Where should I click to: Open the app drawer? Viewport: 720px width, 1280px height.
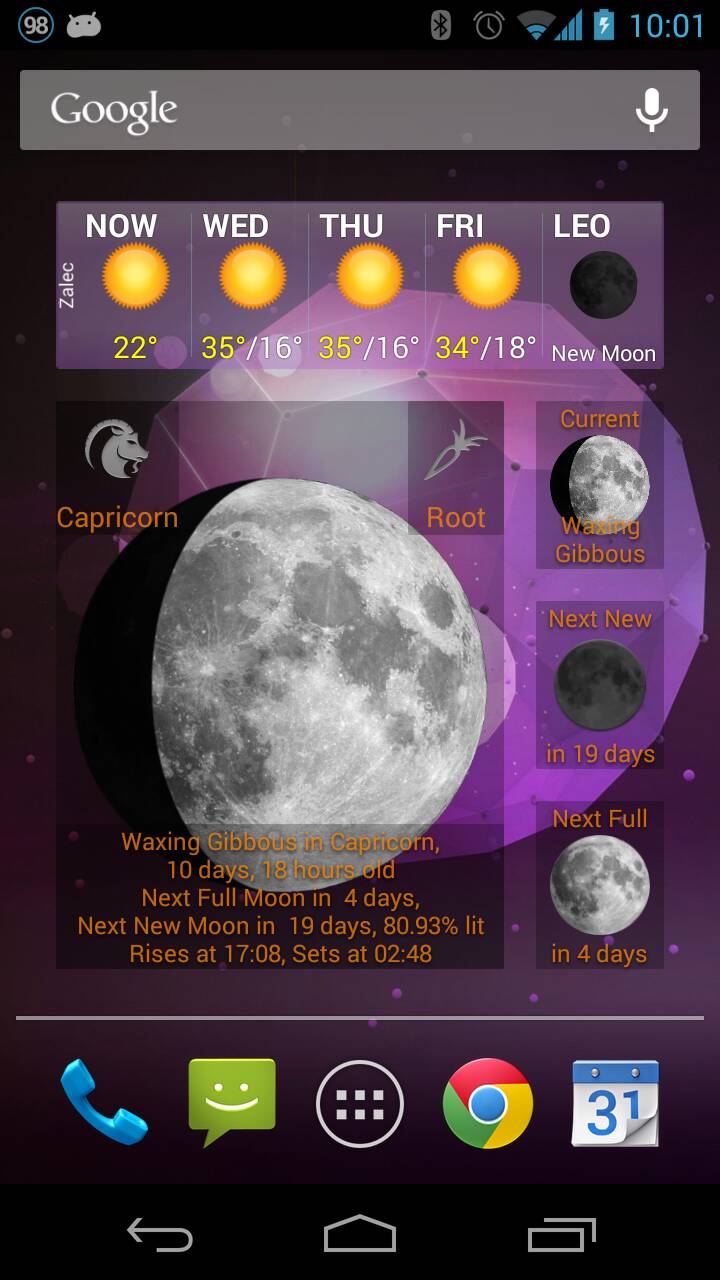tap(360, 1104)
